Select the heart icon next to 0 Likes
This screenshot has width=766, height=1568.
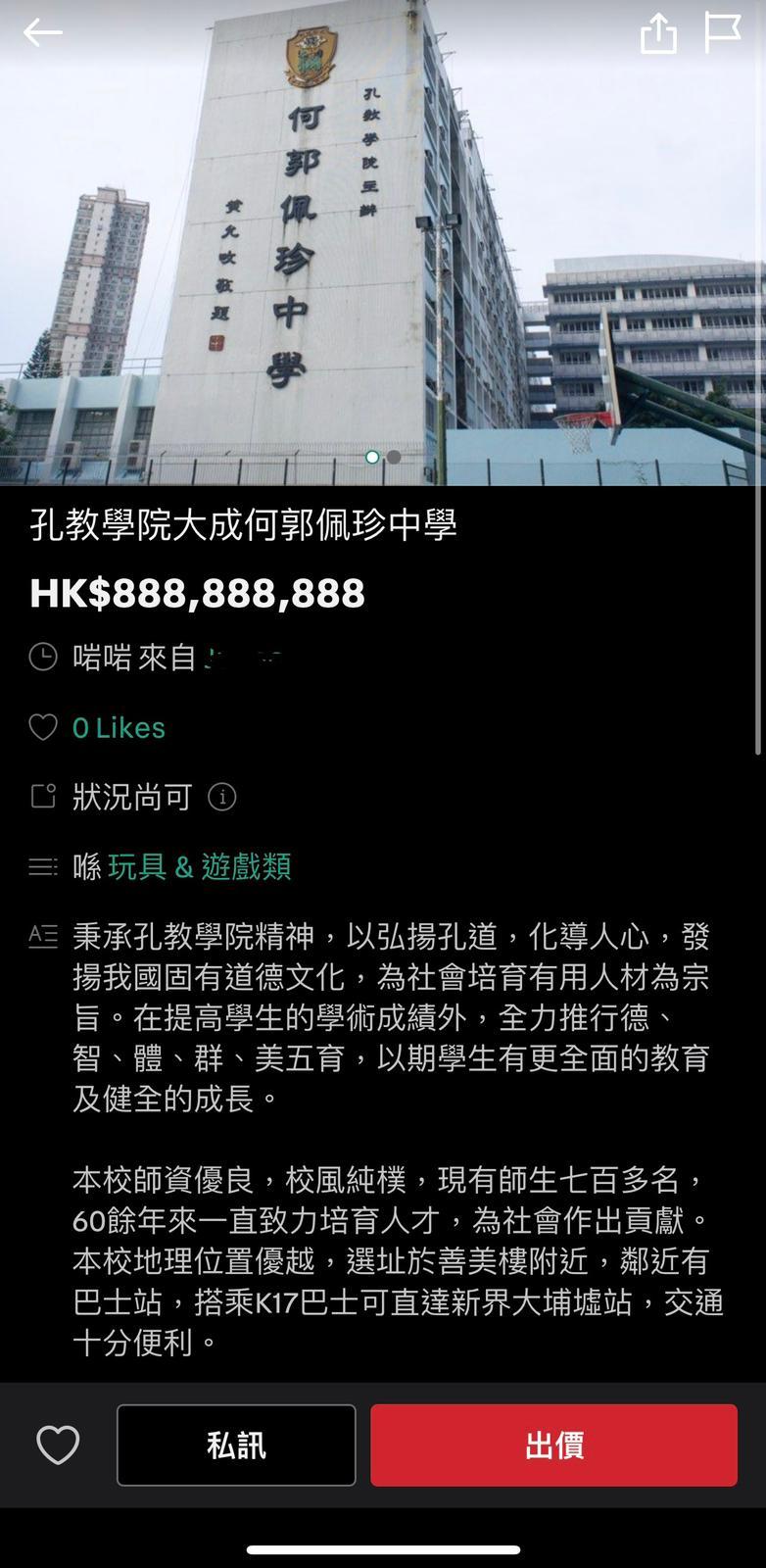(42, 728)
